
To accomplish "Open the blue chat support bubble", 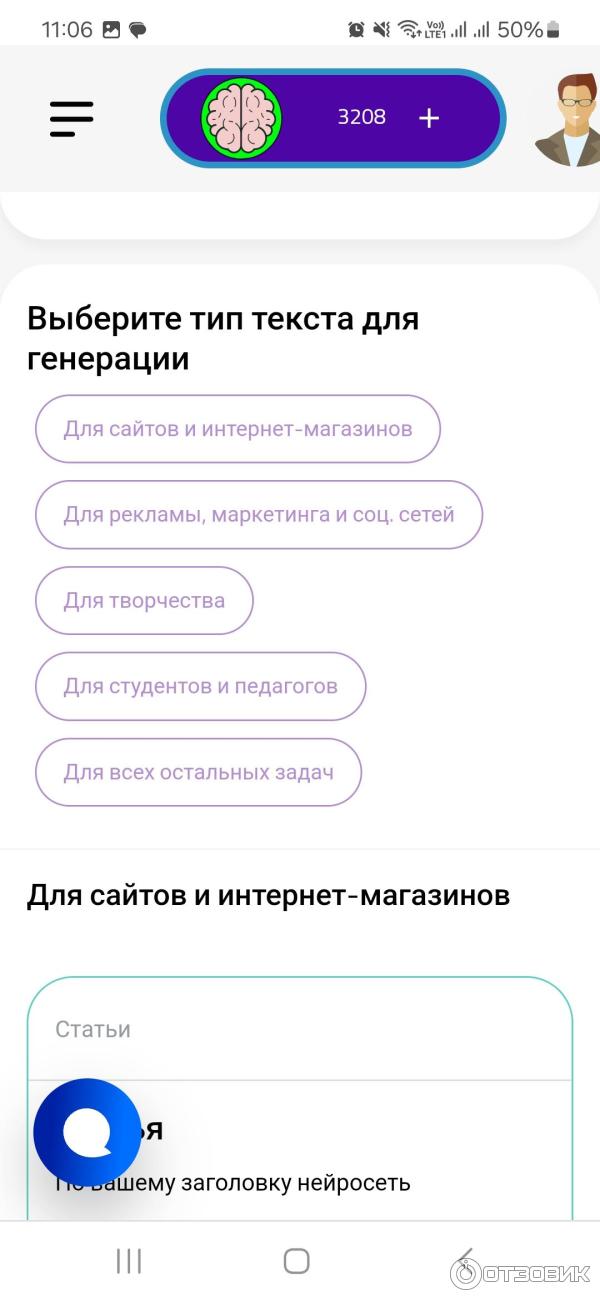I will pyautogui.click(x=86, y=1131).
